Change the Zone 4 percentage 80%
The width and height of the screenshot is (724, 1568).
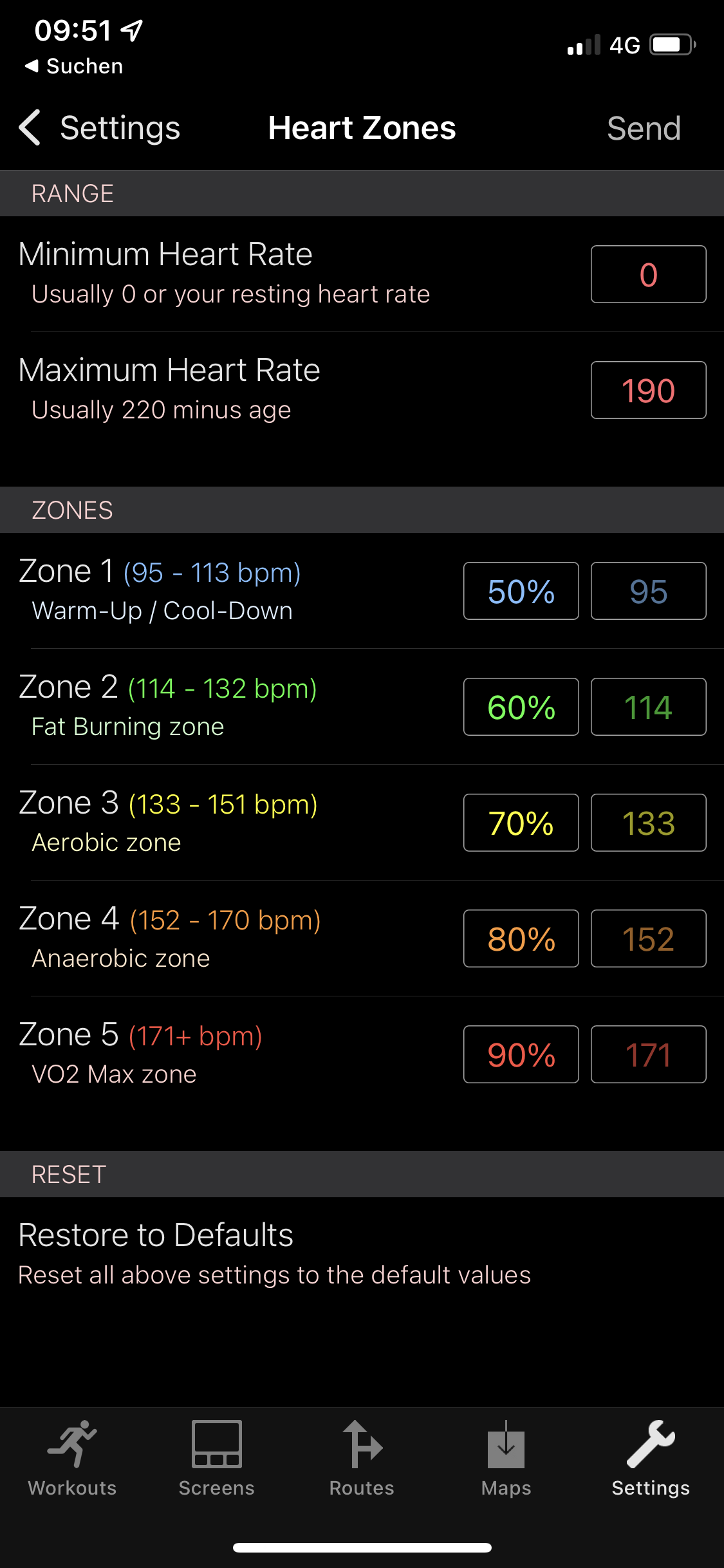[x=521, y=938]
